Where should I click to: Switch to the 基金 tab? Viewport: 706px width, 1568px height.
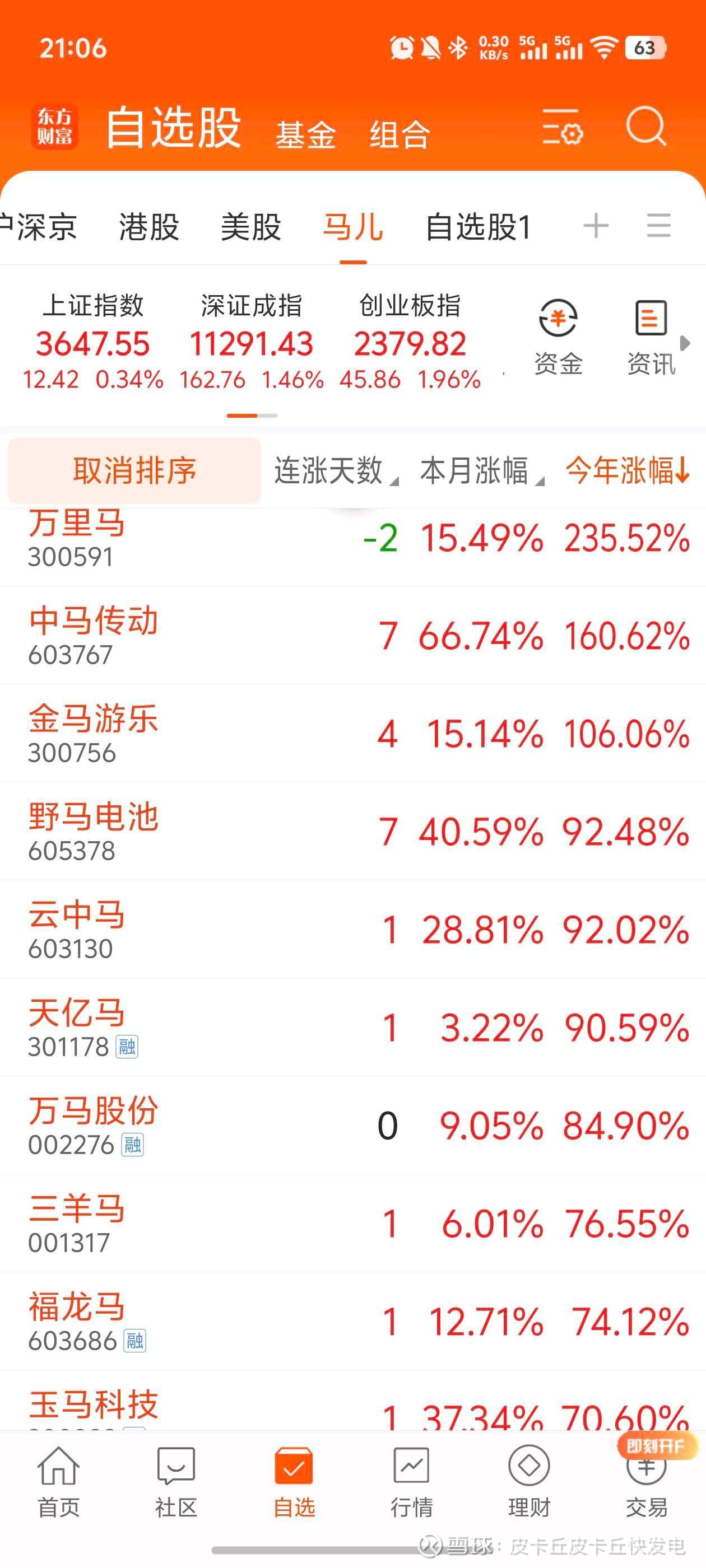[306, 134]
